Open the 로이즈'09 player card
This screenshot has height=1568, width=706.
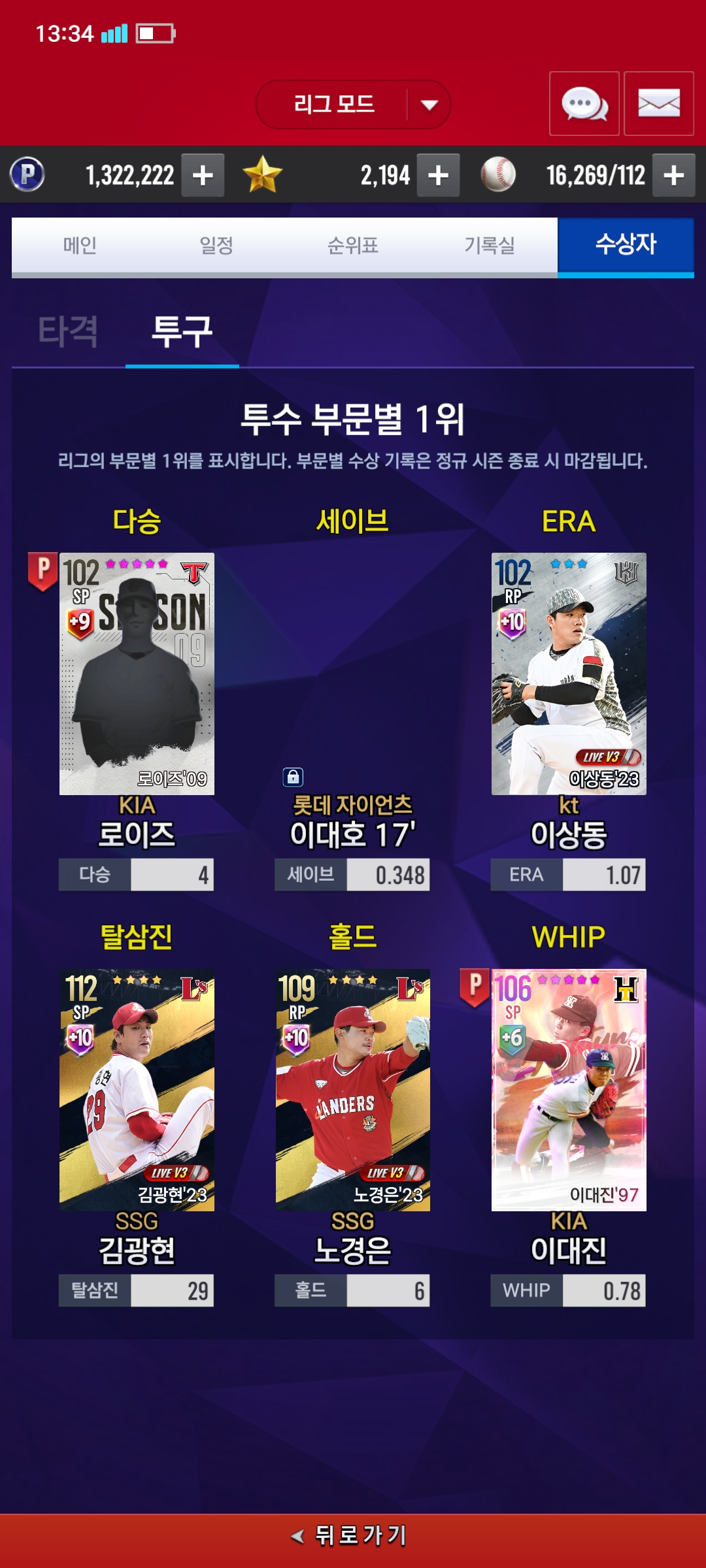click(137, 674)
